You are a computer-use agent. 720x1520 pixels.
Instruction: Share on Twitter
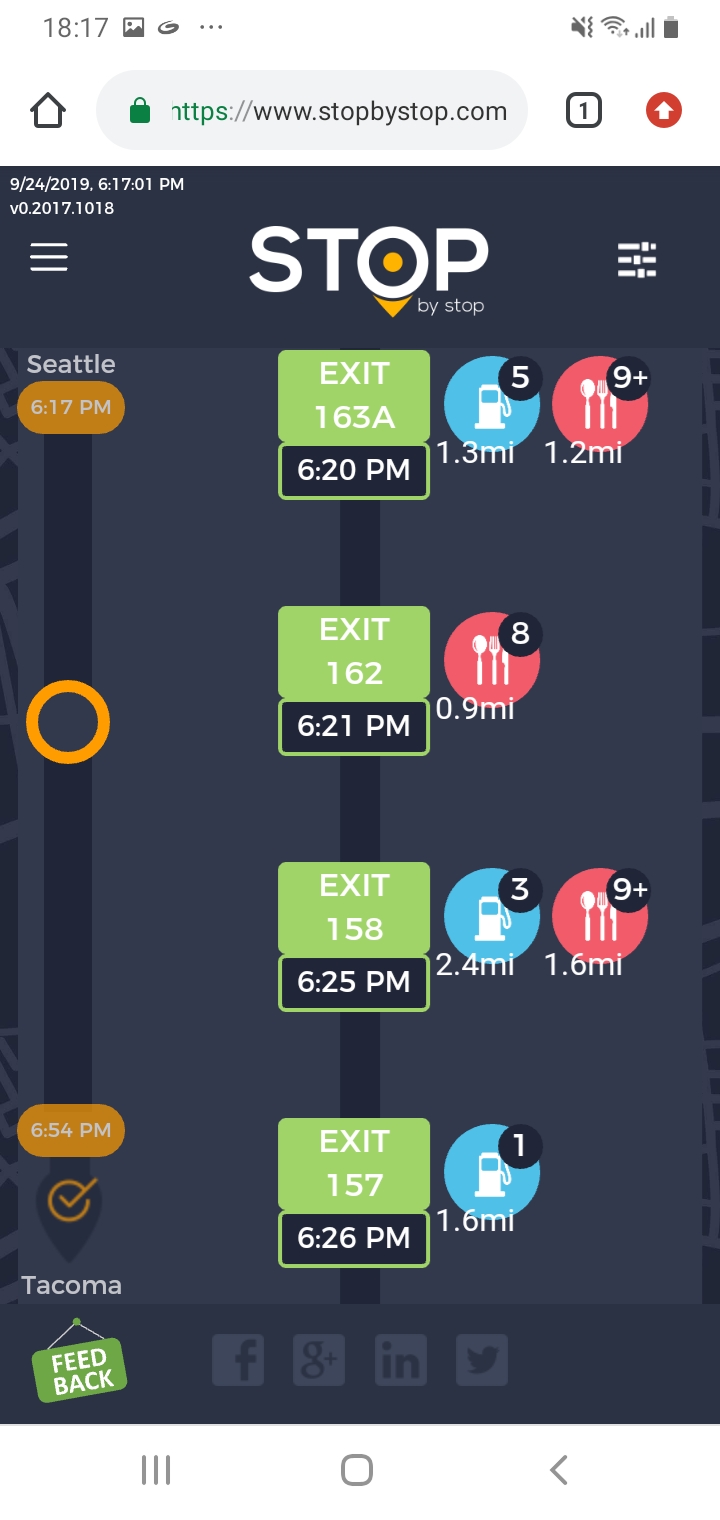(482, 1360)
